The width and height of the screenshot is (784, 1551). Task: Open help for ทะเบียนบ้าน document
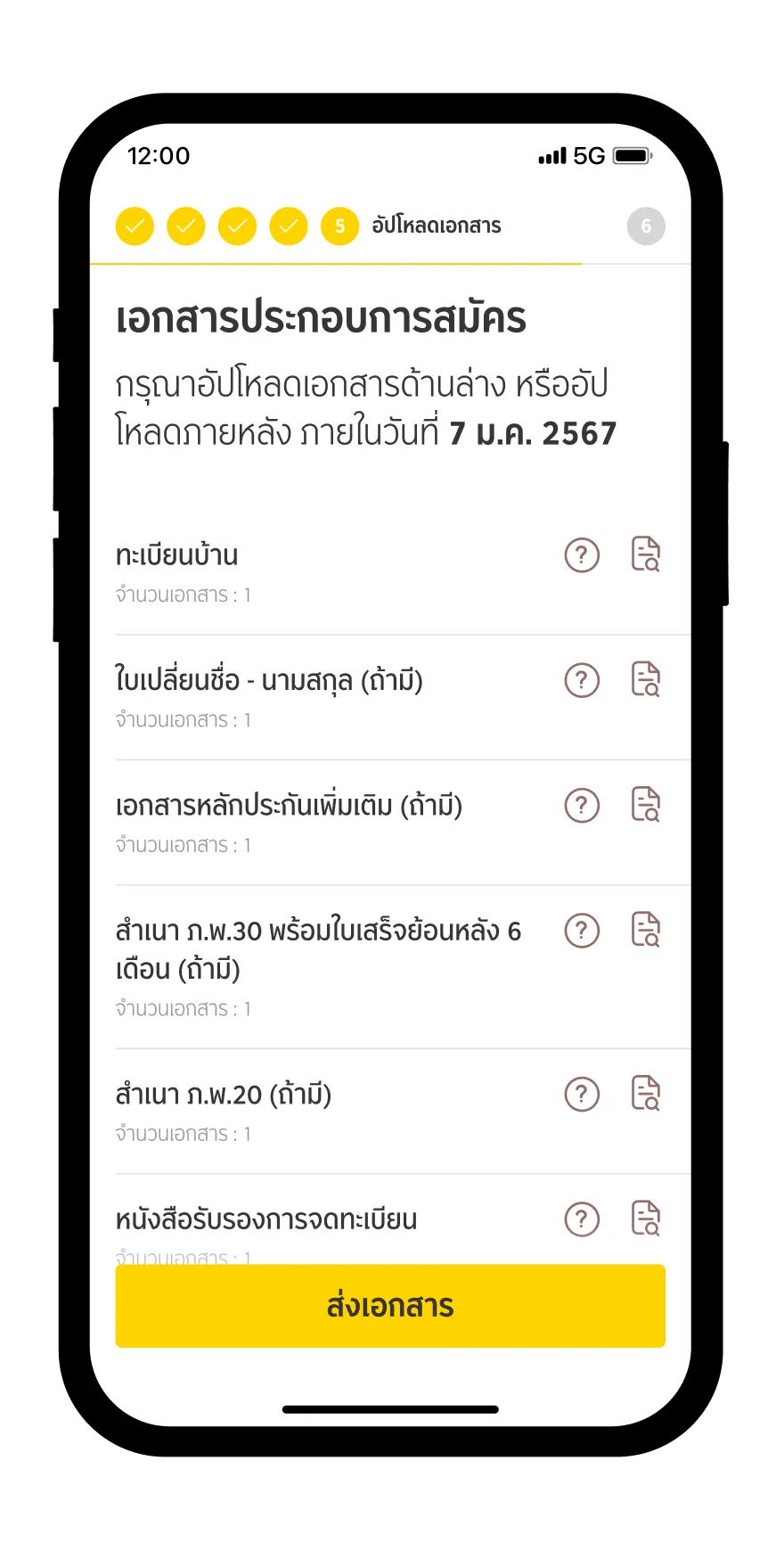582,555
